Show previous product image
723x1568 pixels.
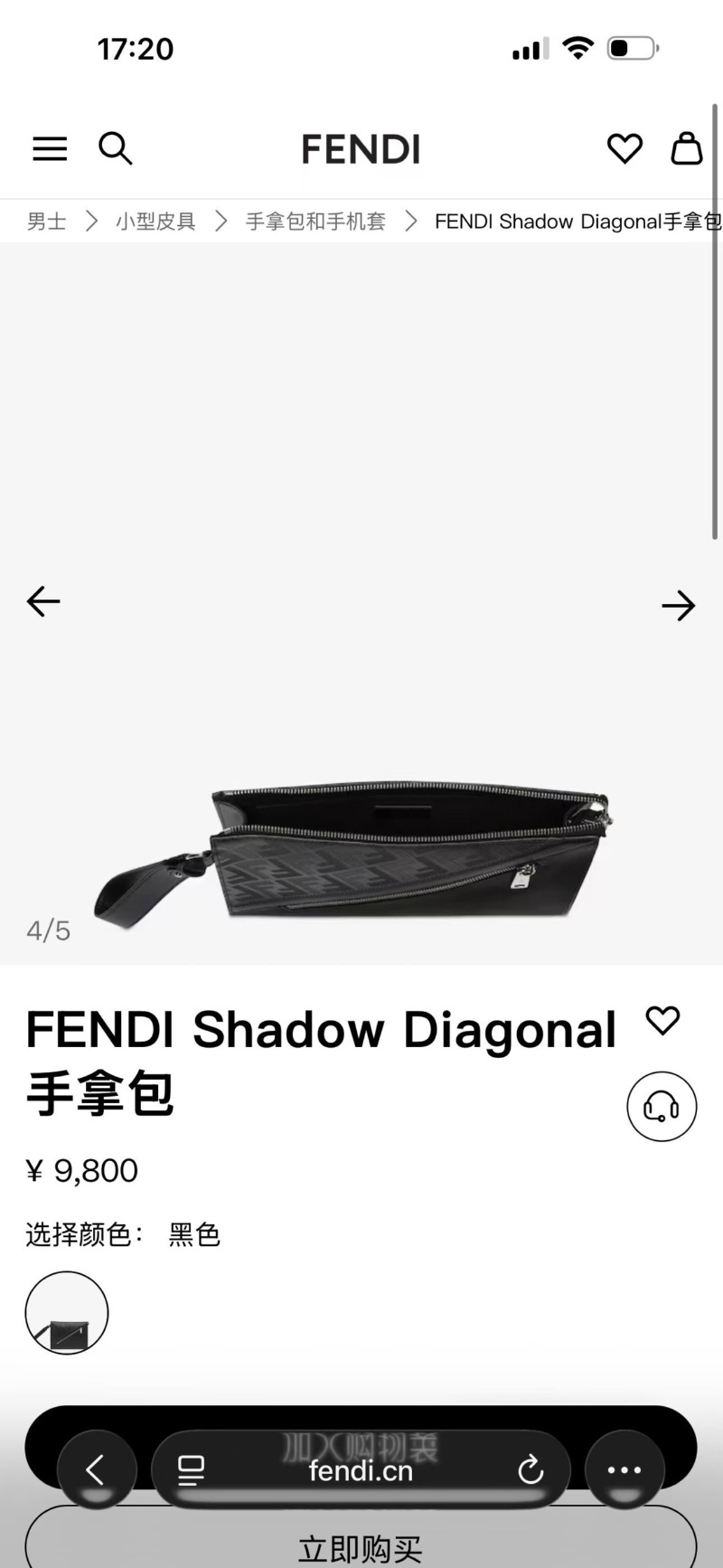(43, 601)
